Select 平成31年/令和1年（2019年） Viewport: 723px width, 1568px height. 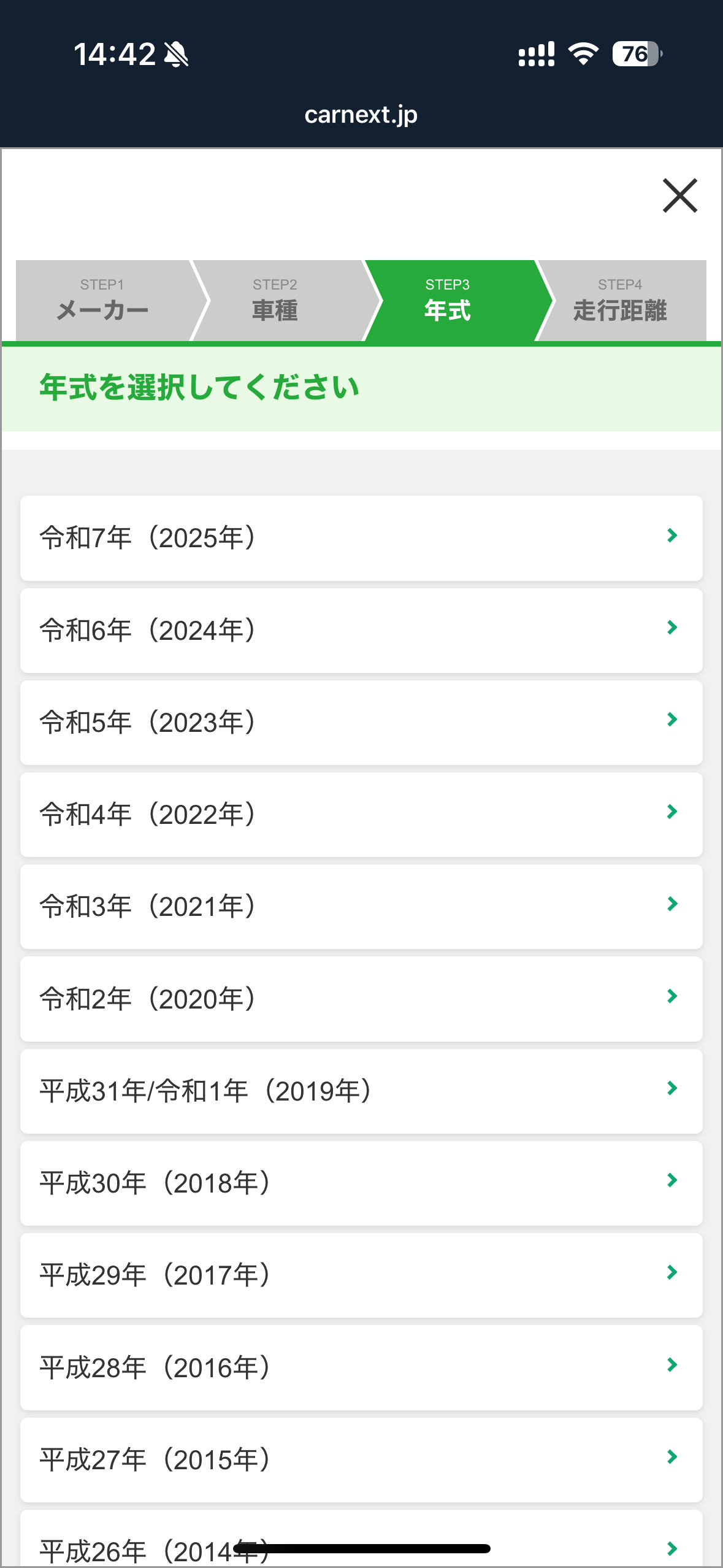tap(361, 1091)
